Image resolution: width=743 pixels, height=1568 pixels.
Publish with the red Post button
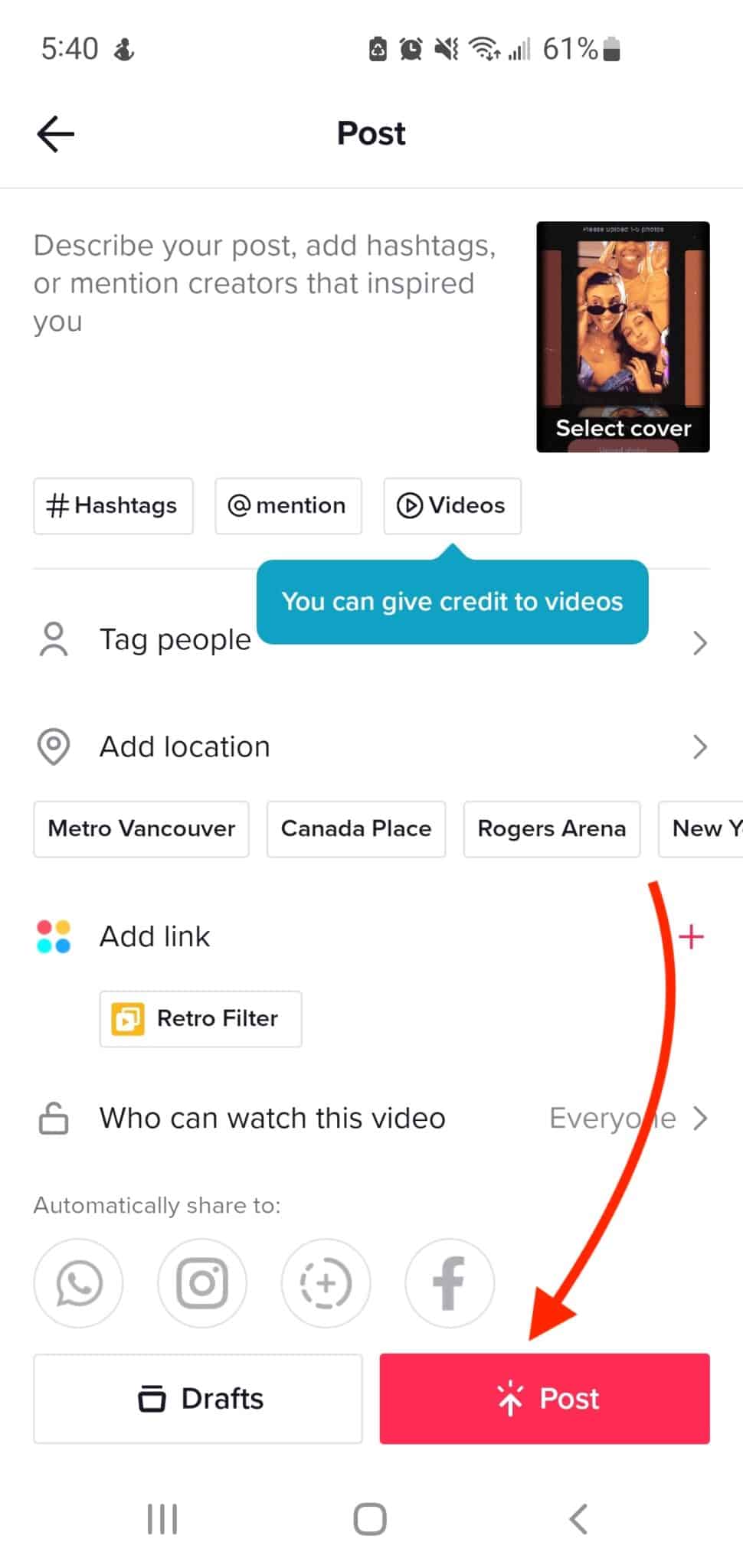click(x=545, y=1399)
